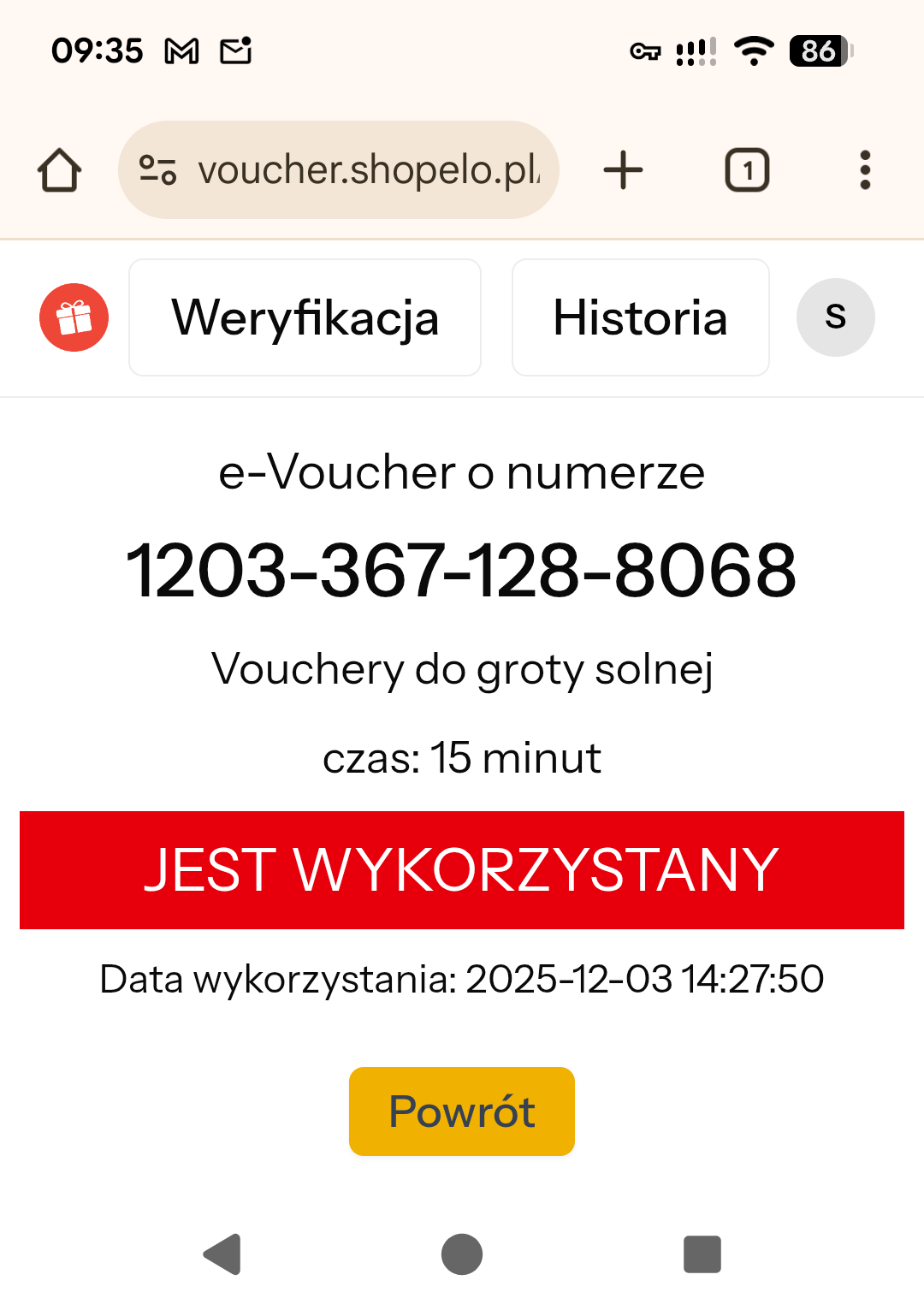Open recent apps from the navigation bar
Viewport: 924px width, 1316px height.
[702, 1254]
